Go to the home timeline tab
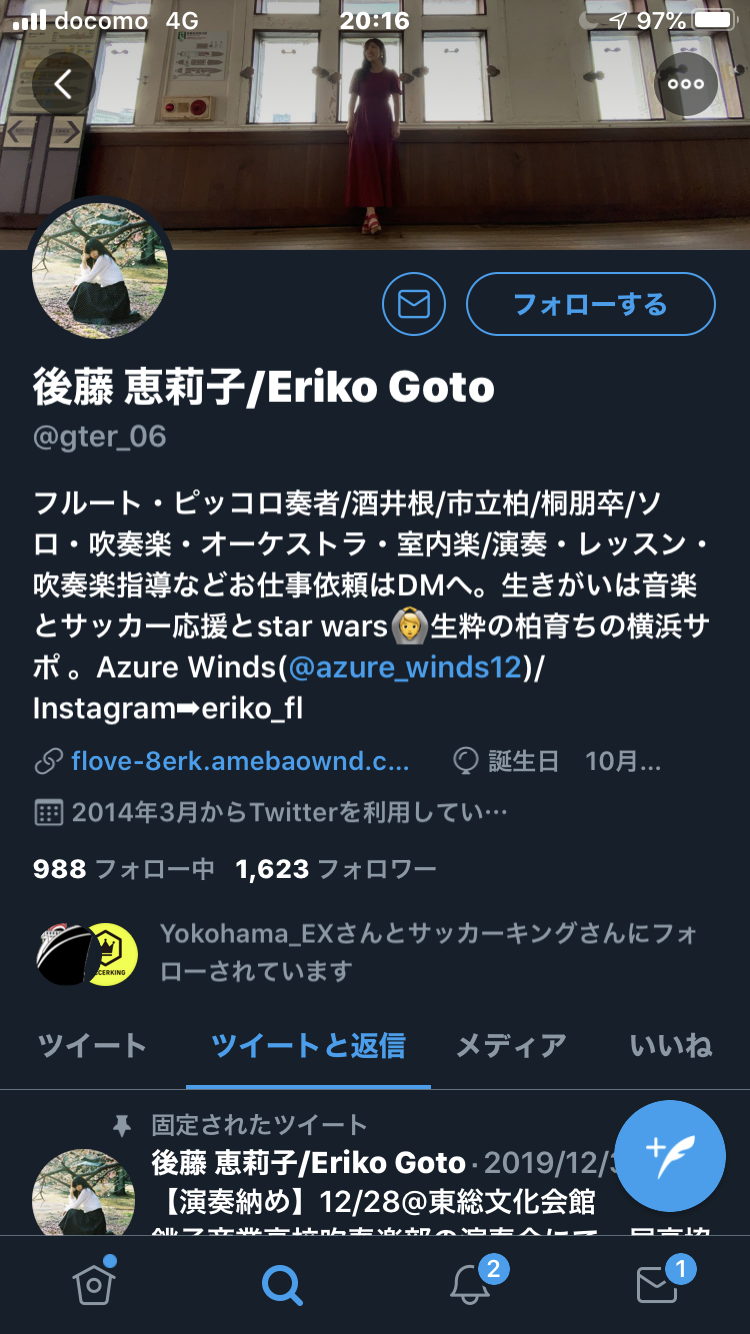 [94, 1284]
